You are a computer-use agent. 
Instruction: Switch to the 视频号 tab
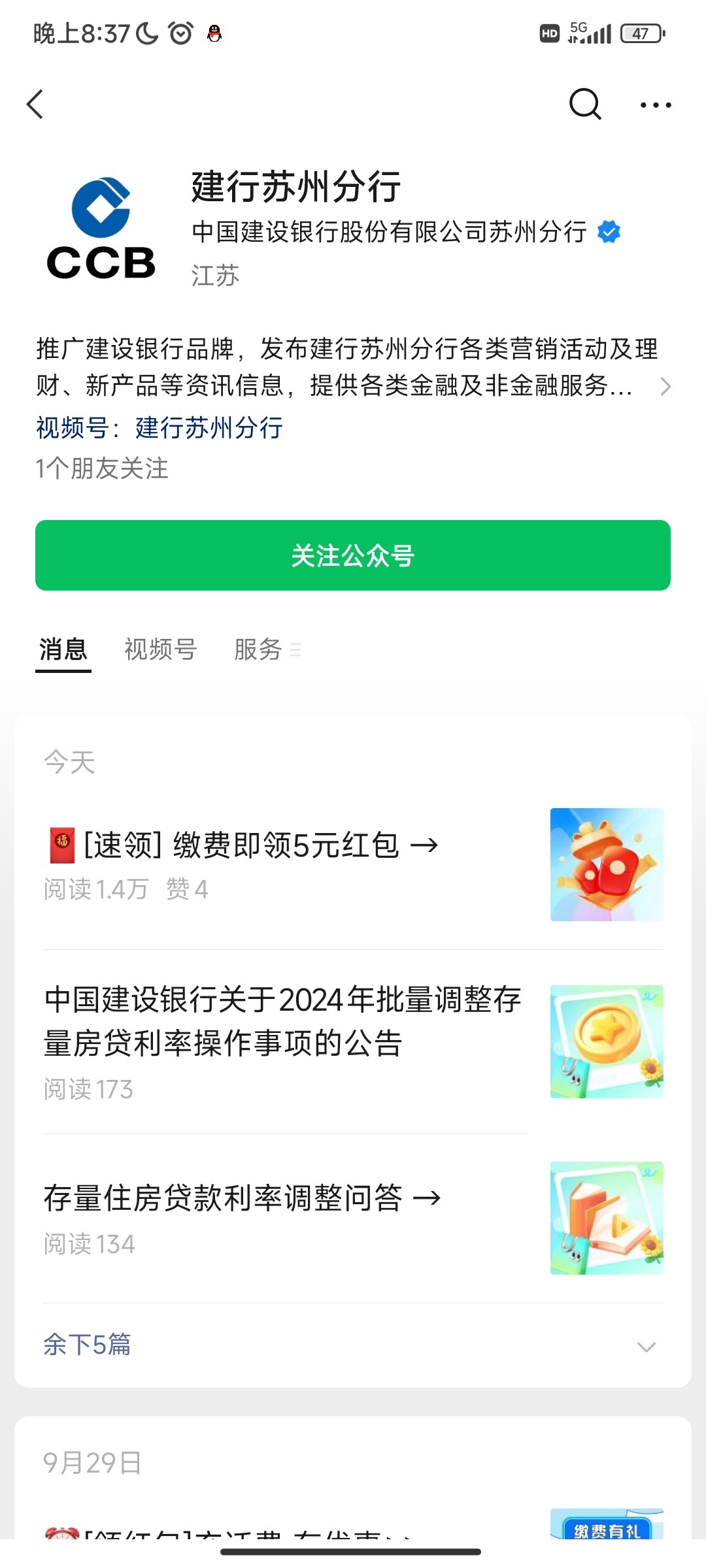[x=161, y=649]
